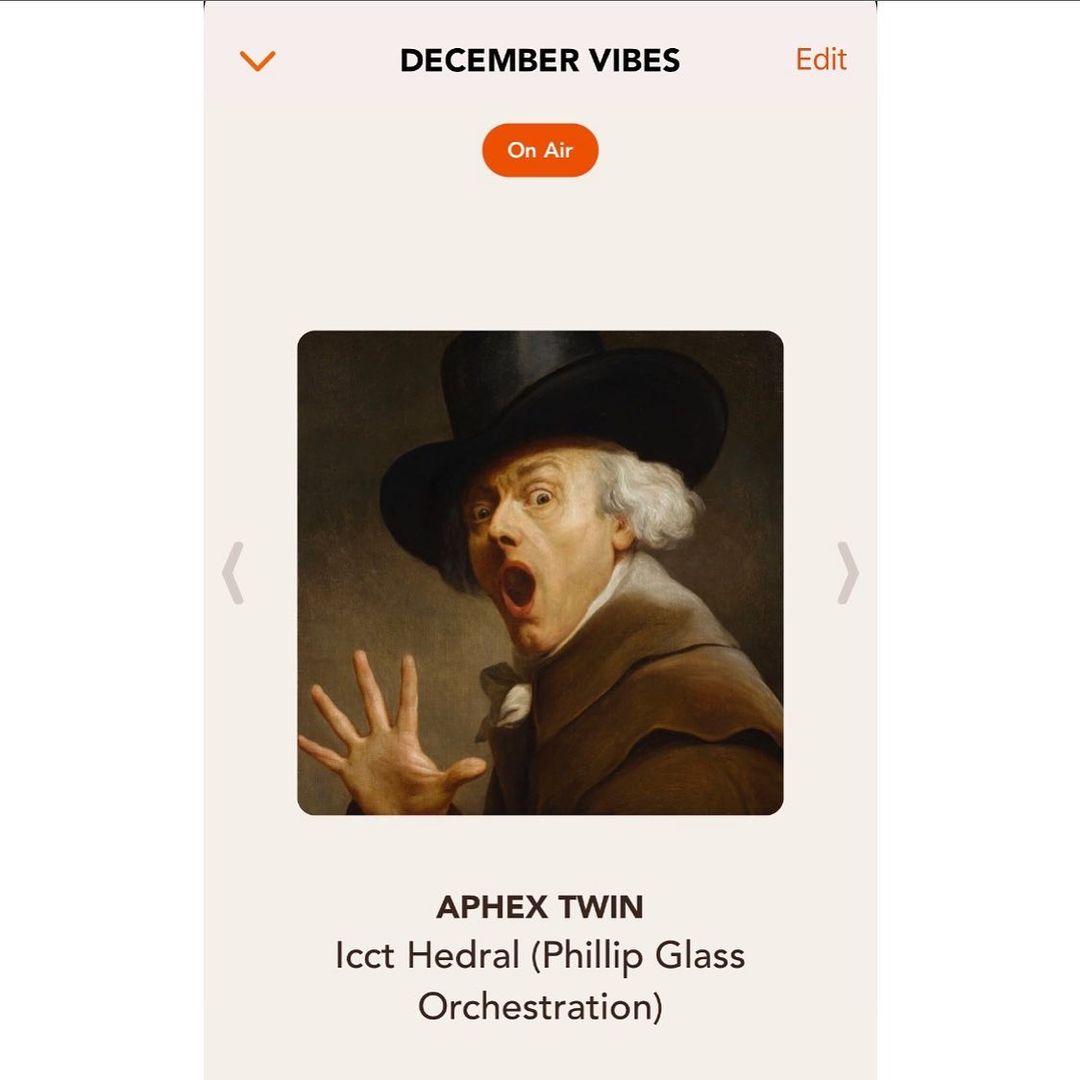Collapse the December Vibes player with the chevron
Image resolution: width=1080 pixels, height=1080 pixels.
257,61
